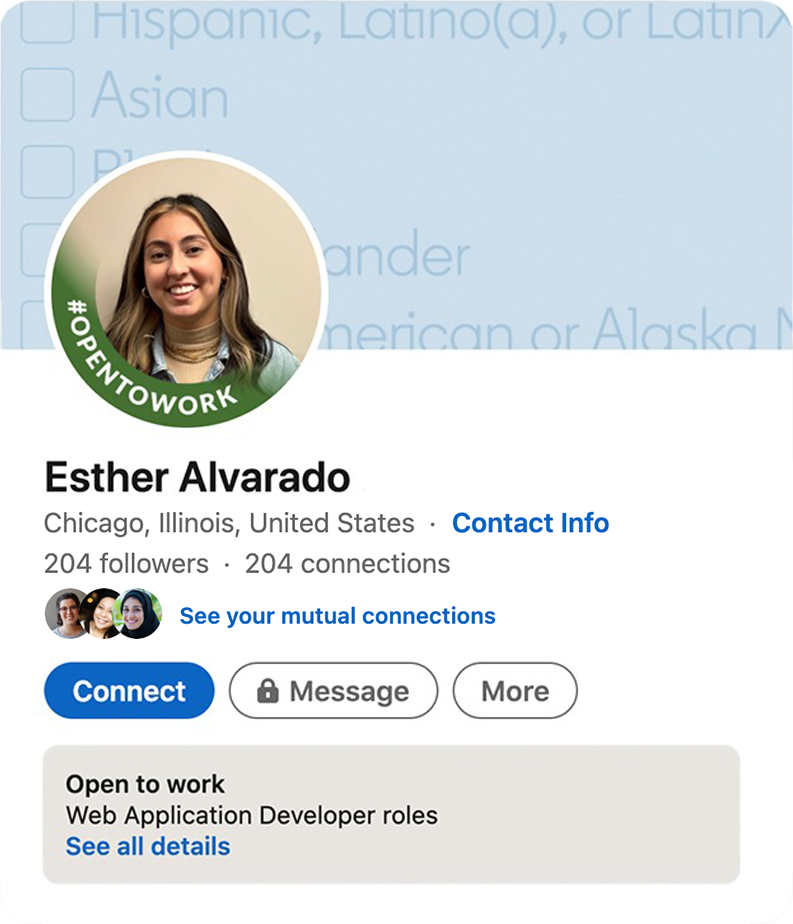Click the middle mutual connection avatar
This screenshot has width=793, height=924.
(100, 615)
